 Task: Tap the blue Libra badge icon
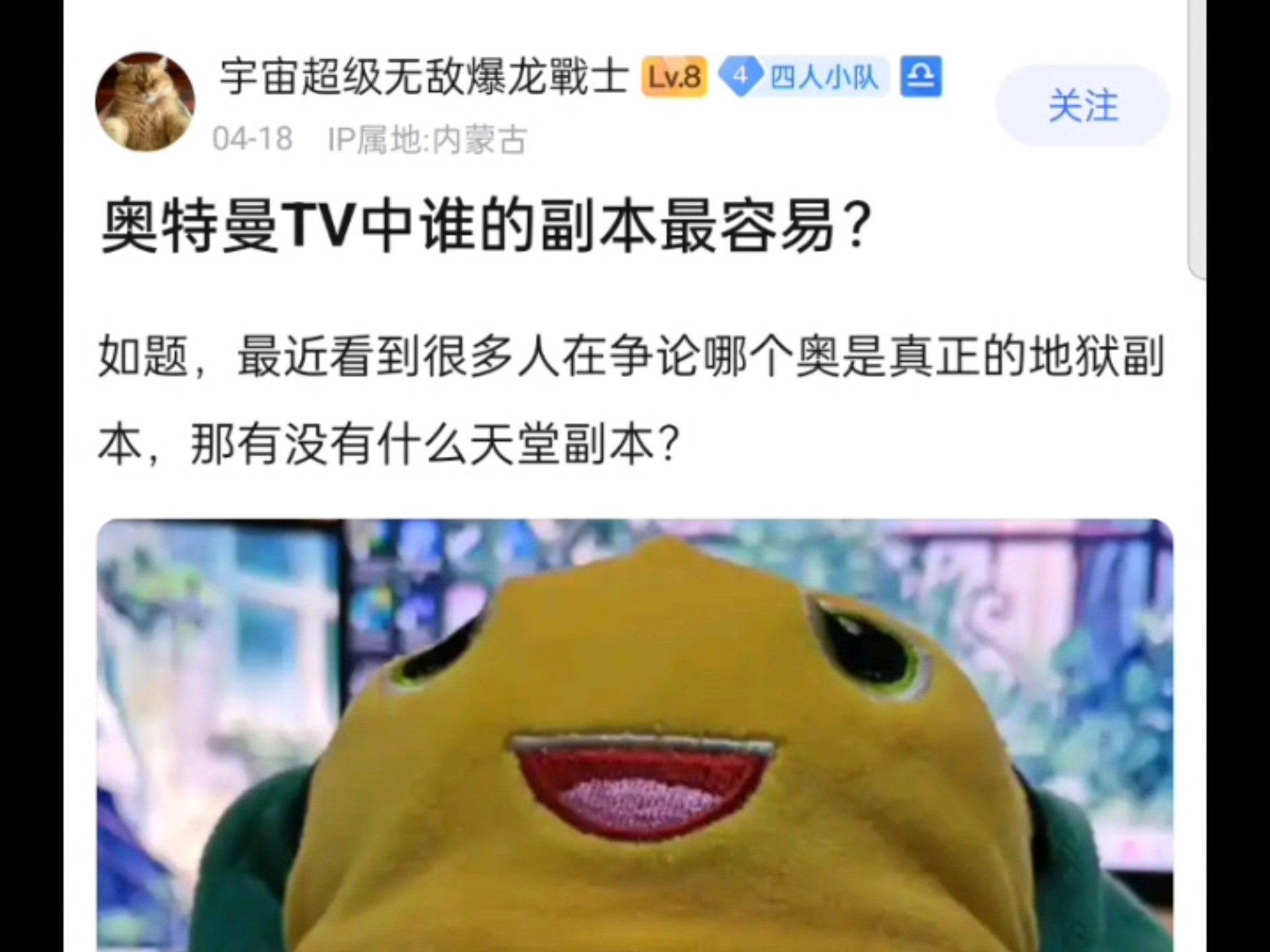tap(921, 77)
